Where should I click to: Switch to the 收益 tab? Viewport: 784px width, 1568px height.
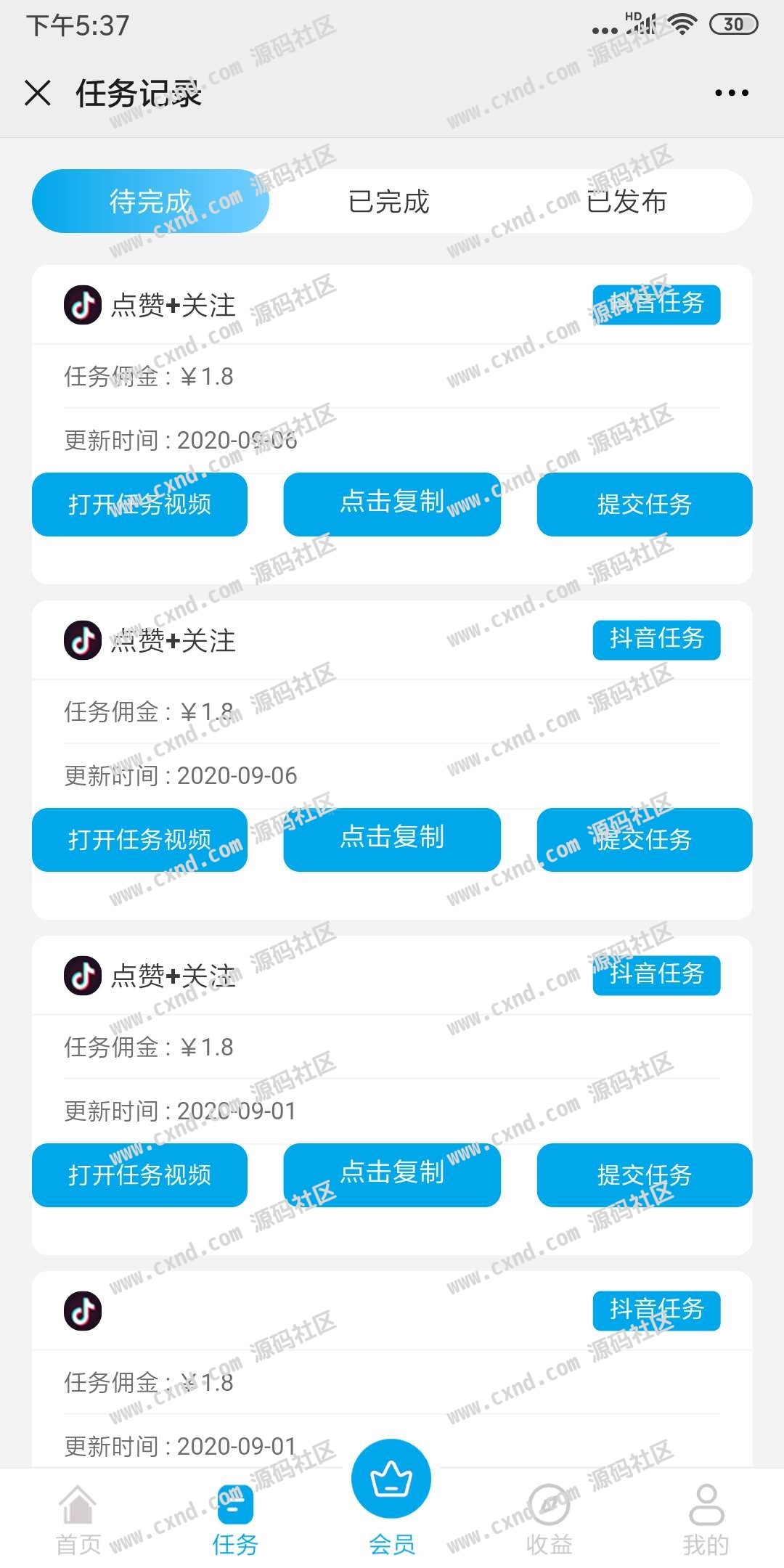pos(549,1519)
